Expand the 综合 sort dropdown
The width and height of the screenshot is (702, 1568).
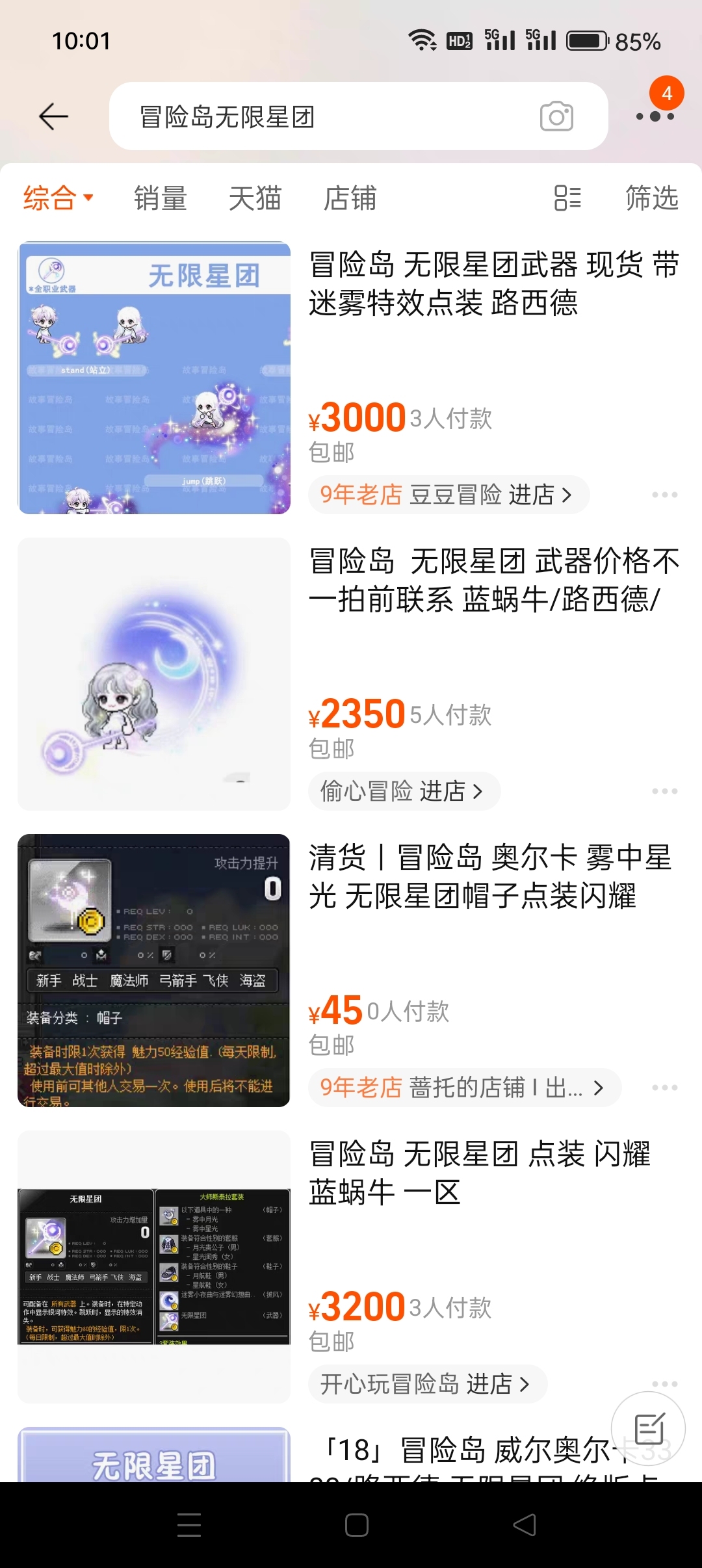(58, 198)
